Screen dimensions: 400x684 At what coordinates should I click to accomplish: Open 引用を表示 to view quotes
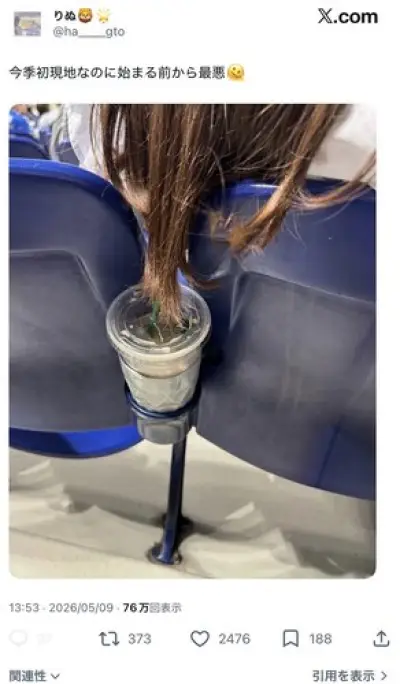[350, 676]
